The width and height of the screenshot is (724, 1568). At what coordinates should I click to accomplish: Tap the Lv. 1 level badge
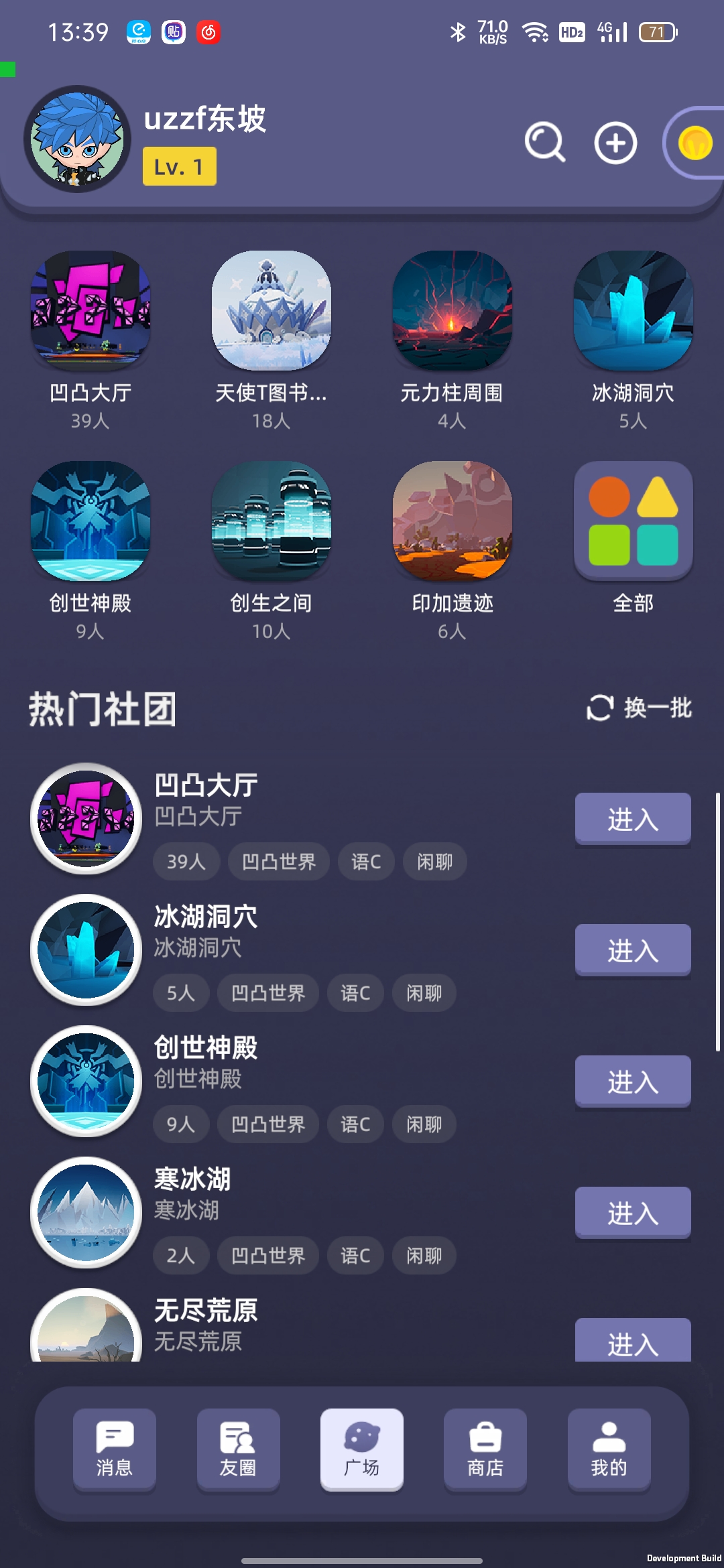pos(178,166)
